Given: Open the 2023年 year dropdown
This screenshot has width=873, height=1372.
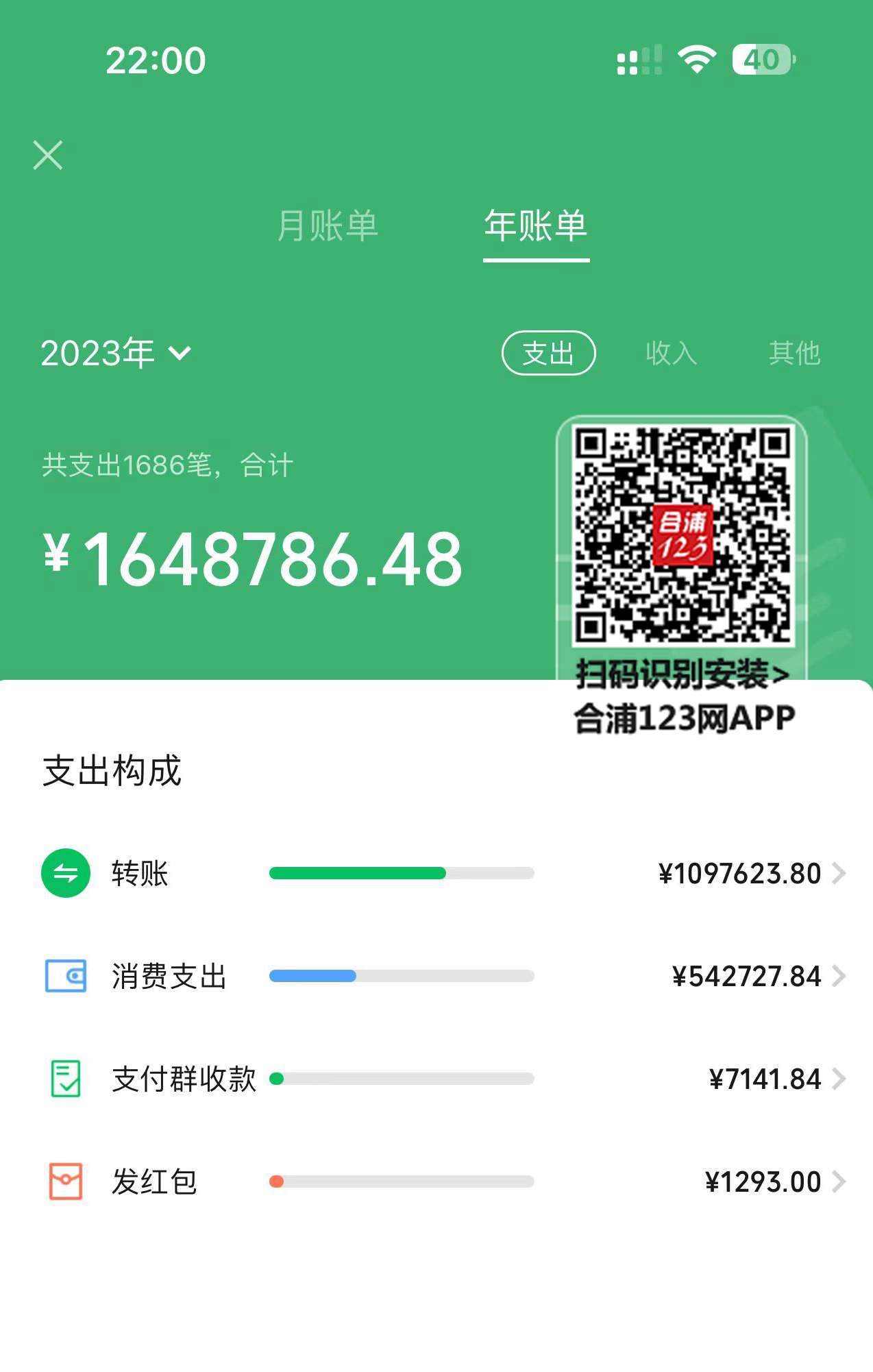Looking at the screenshot, I should click(116, 353).
